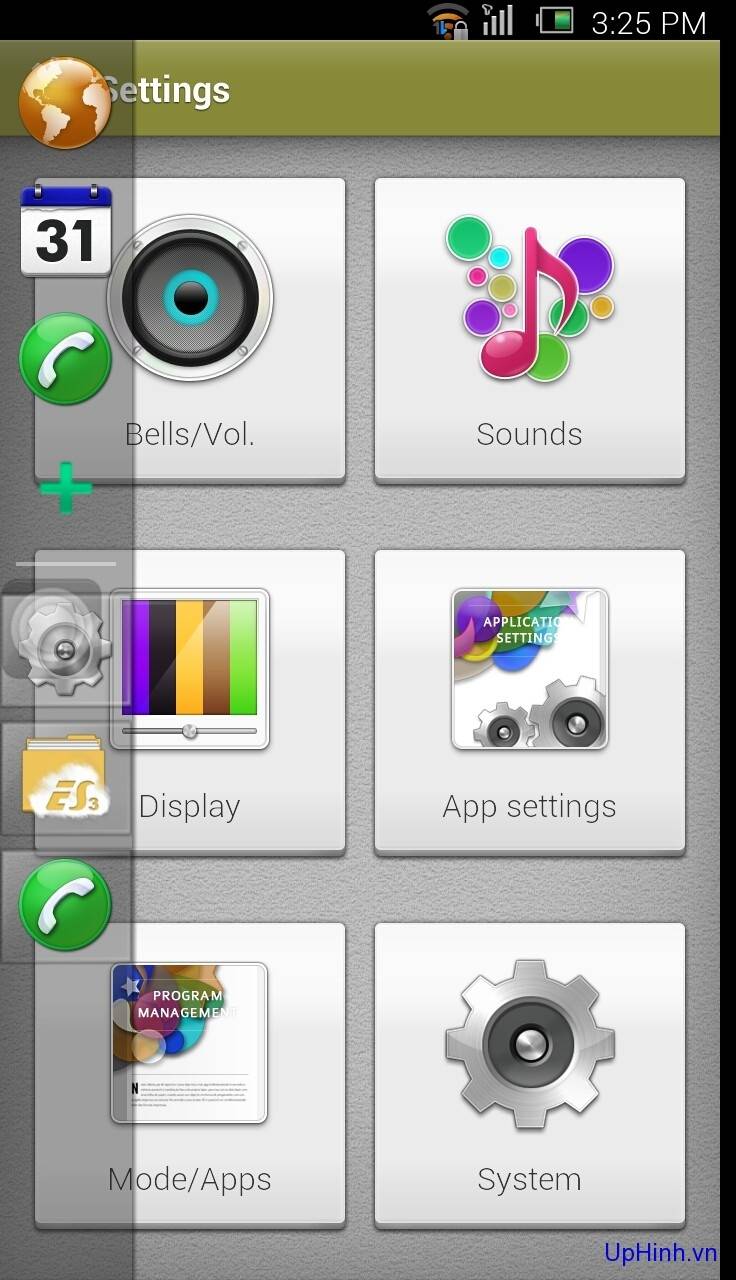This screenshot has width=736, height=1280.
Task: Open the System settings tile
Action: 529,1075
